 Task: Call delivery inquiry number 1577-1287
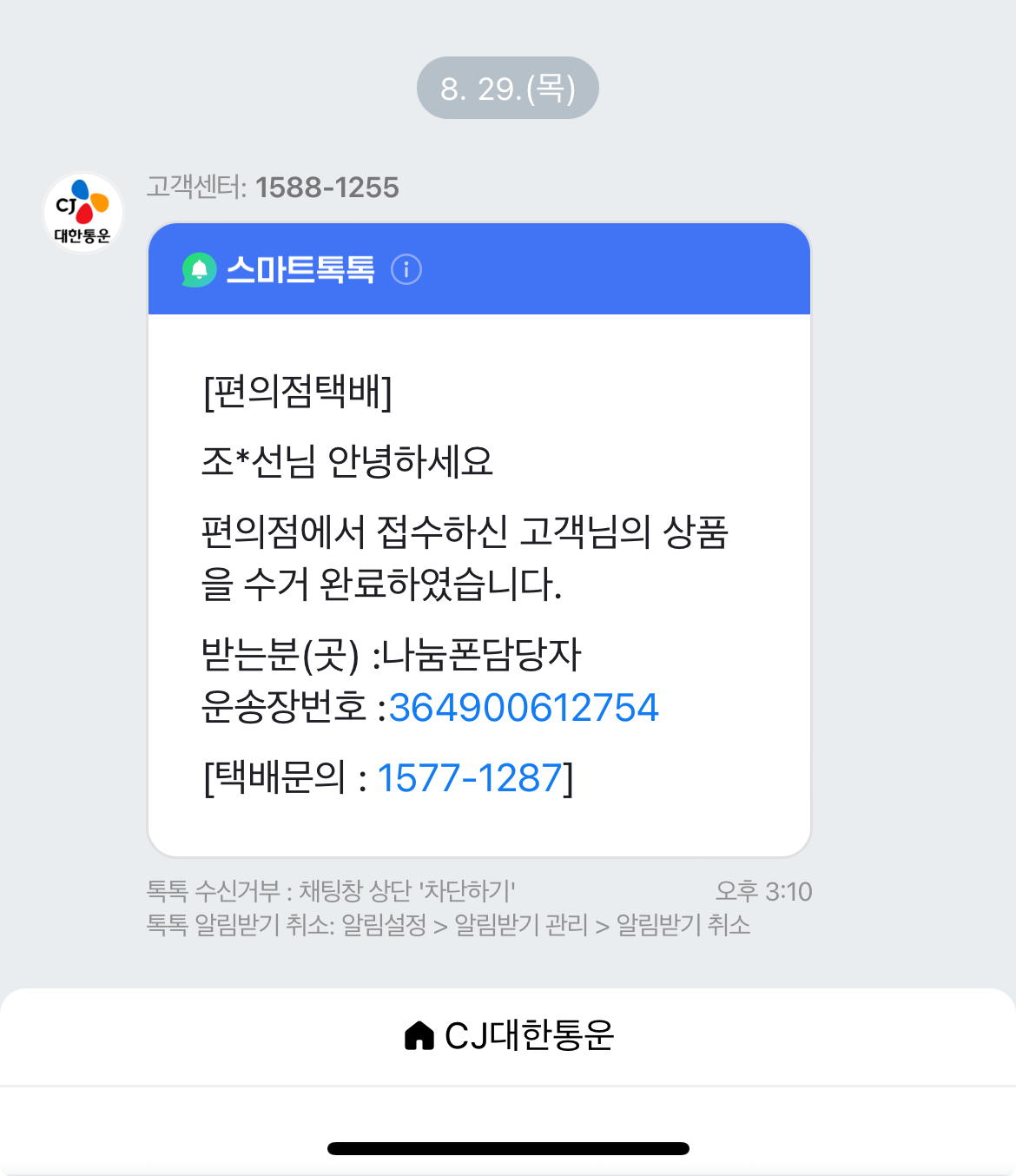471,778
